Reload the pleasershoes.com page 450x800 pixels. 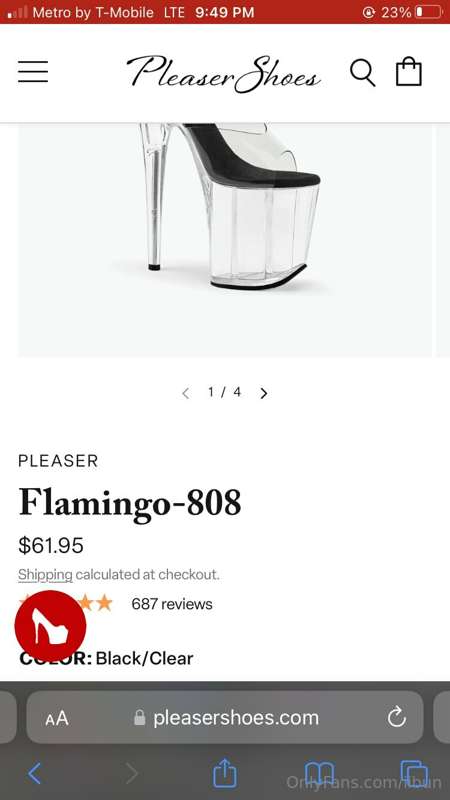point(396,718)
